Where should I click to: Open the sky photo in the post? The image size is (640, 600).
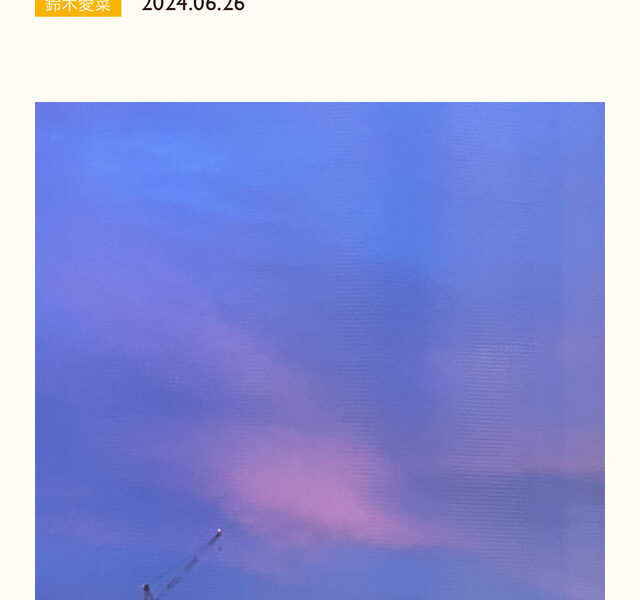coord(320,350)
